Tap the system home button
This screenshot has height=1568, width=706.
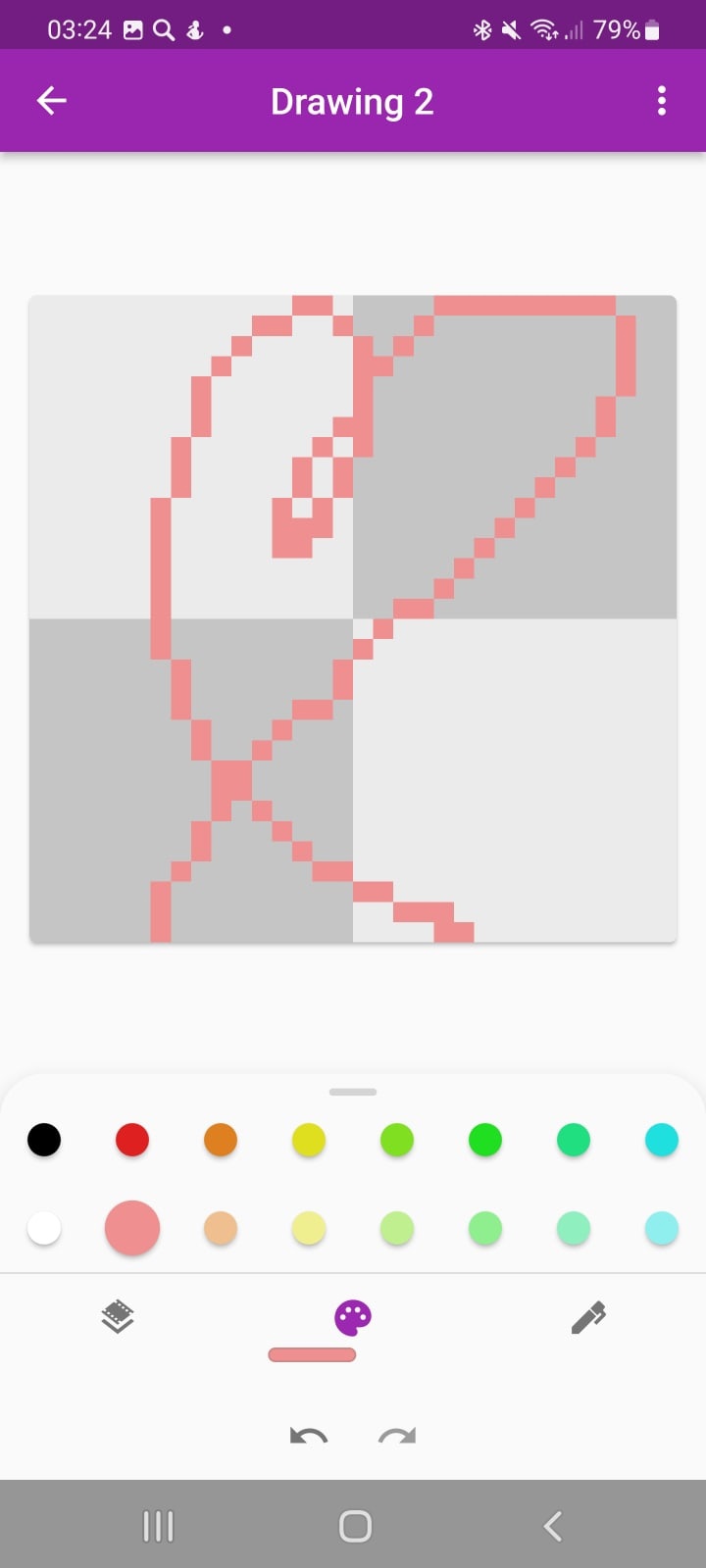355,1526
